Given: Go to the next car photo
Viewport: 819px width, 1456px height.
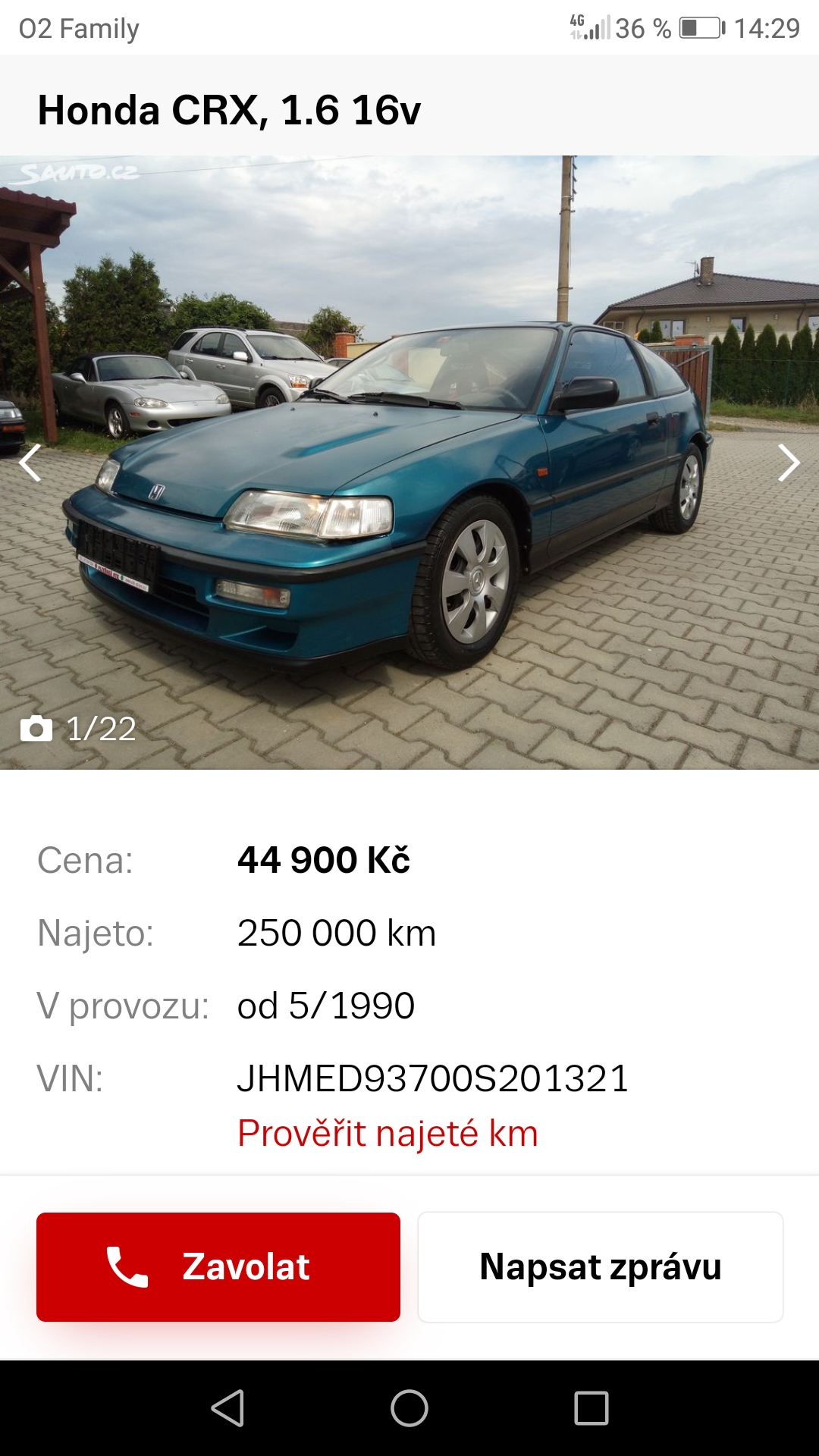Looking at the screenshot, I should tap(789, 463).
